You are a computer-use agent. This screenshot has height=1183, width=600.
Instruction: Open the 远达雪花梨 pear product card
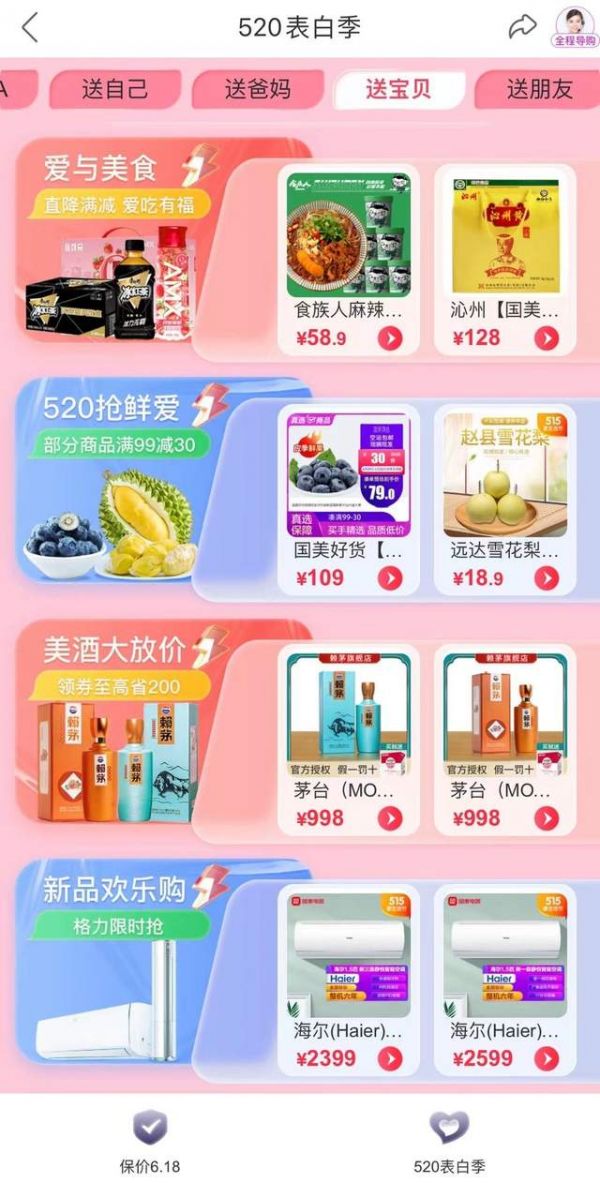tap(505, 495)
